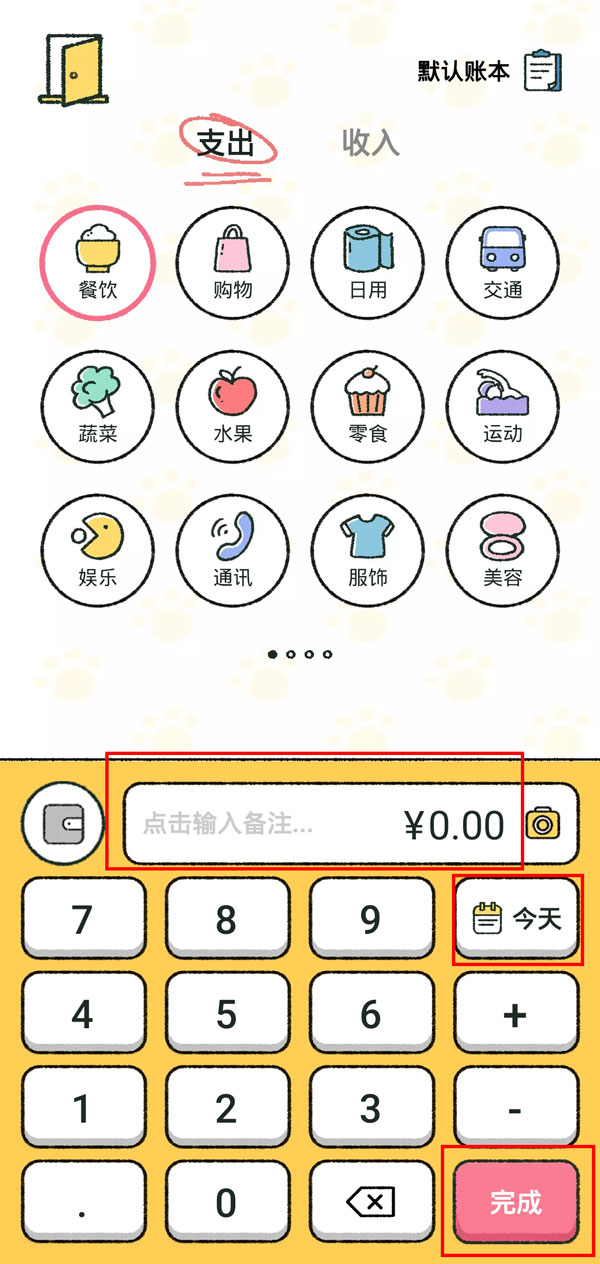Screen dimensions: 600x1264
Task: Open the 默认账本 account book selector
Action: pos(489,71)
